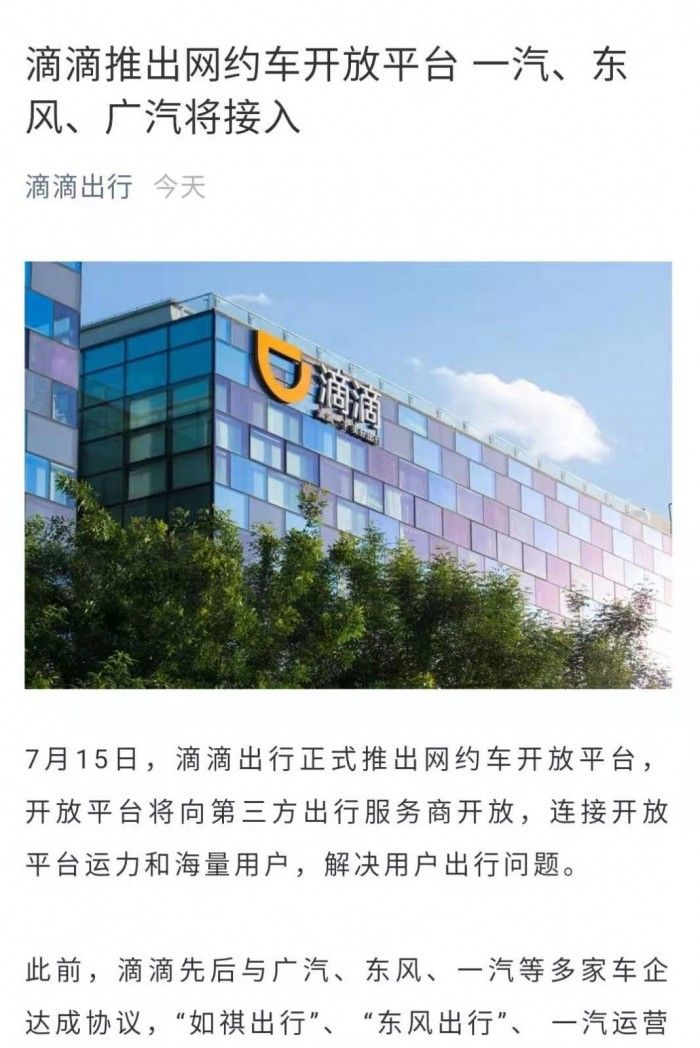
Task: View the Didi building photo
Action: coord(348,475)
